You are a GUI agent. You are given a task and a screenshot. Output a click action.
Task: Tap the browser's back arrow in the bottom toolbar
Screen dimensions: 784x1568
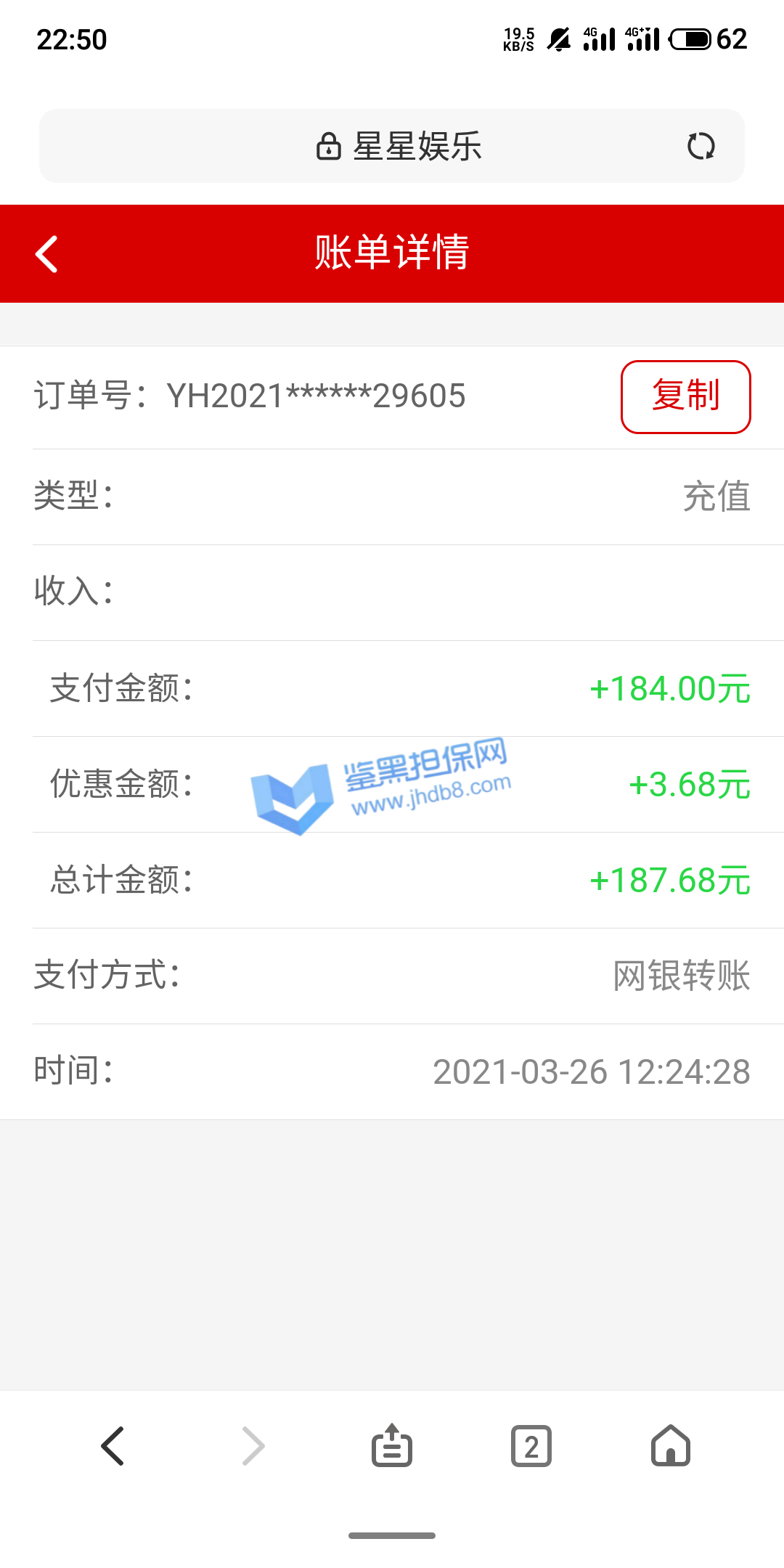click(113, 1446)
